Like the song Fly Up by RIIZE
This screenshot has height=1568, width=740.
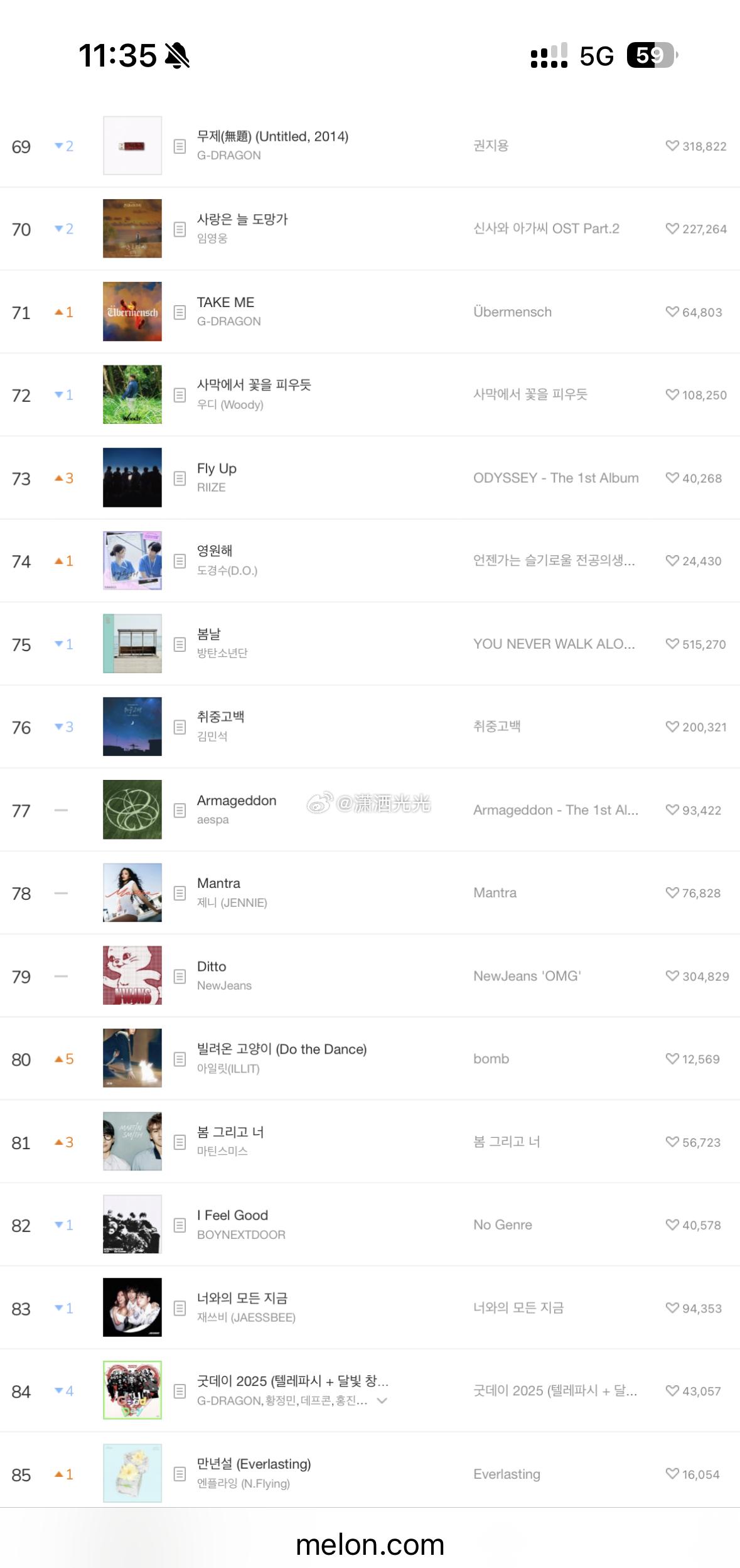(672, 478)
